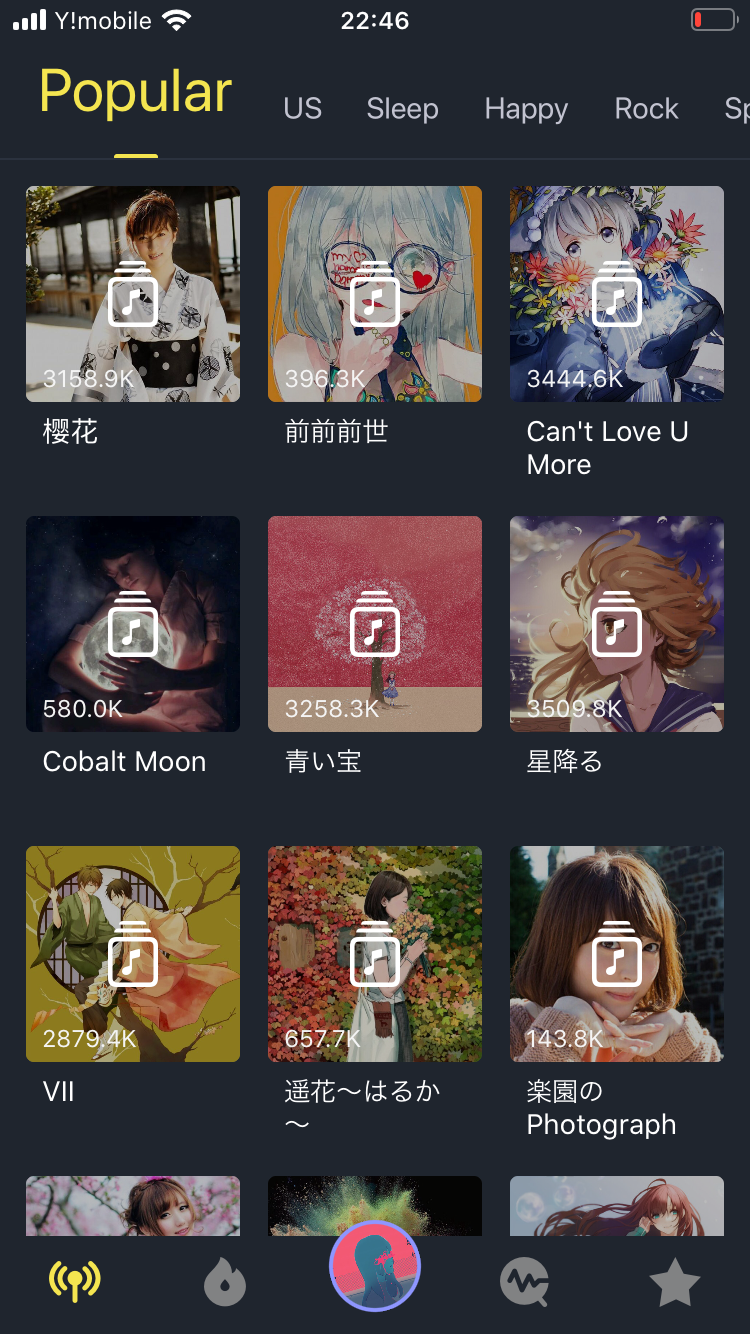
Task: Open the trending flame tab
Action: (x=225, y=1281)
